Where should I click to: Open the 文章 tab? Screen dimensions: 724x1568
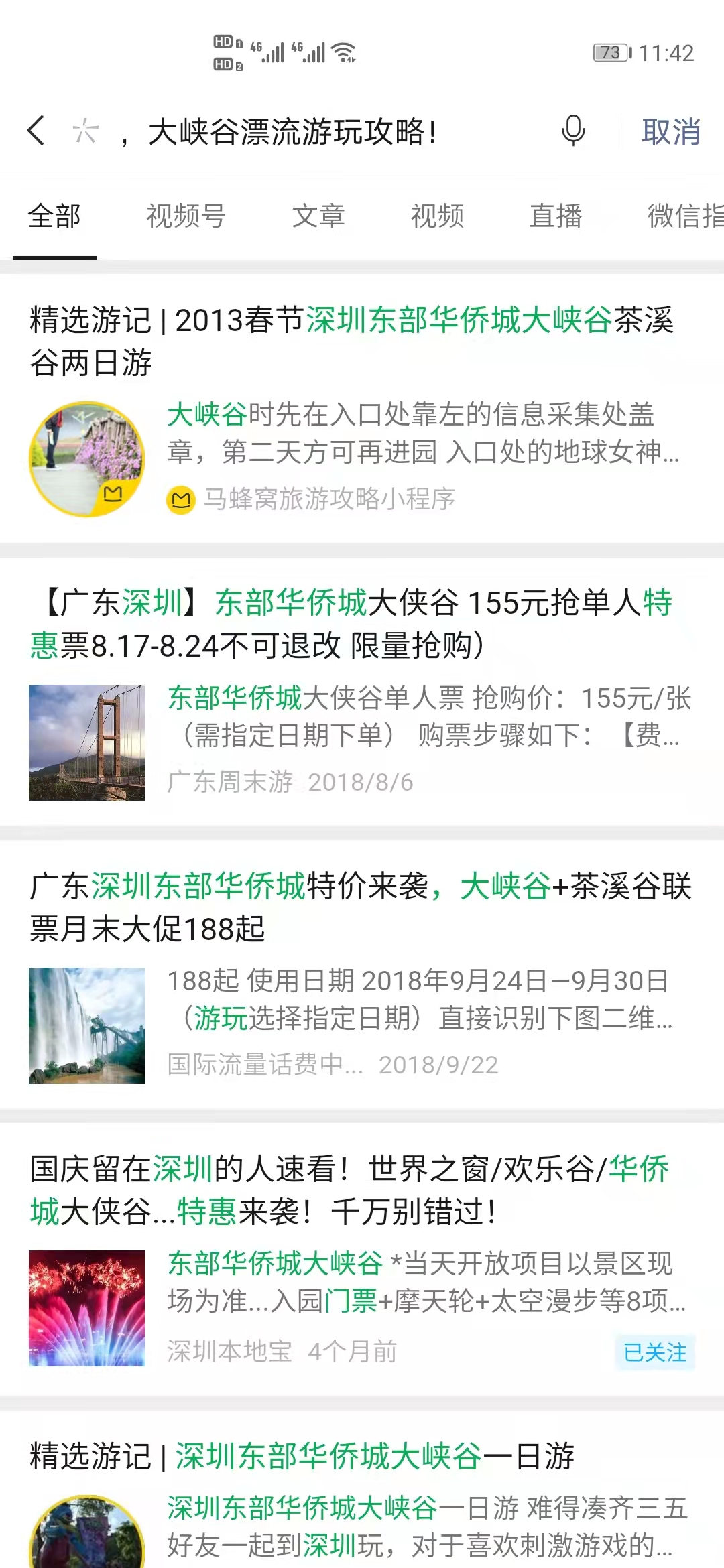coord(318,216)
